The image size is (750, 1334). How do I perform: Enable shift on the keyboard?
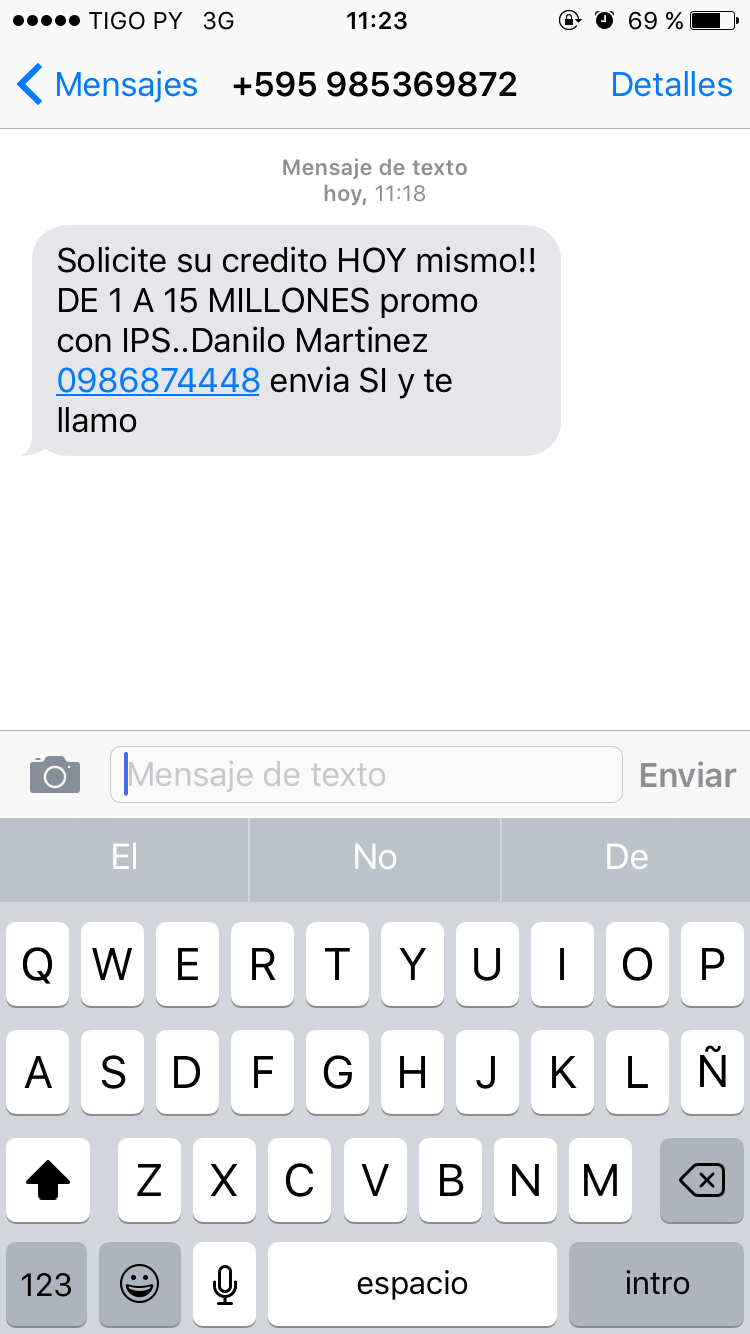[48, 1182]
